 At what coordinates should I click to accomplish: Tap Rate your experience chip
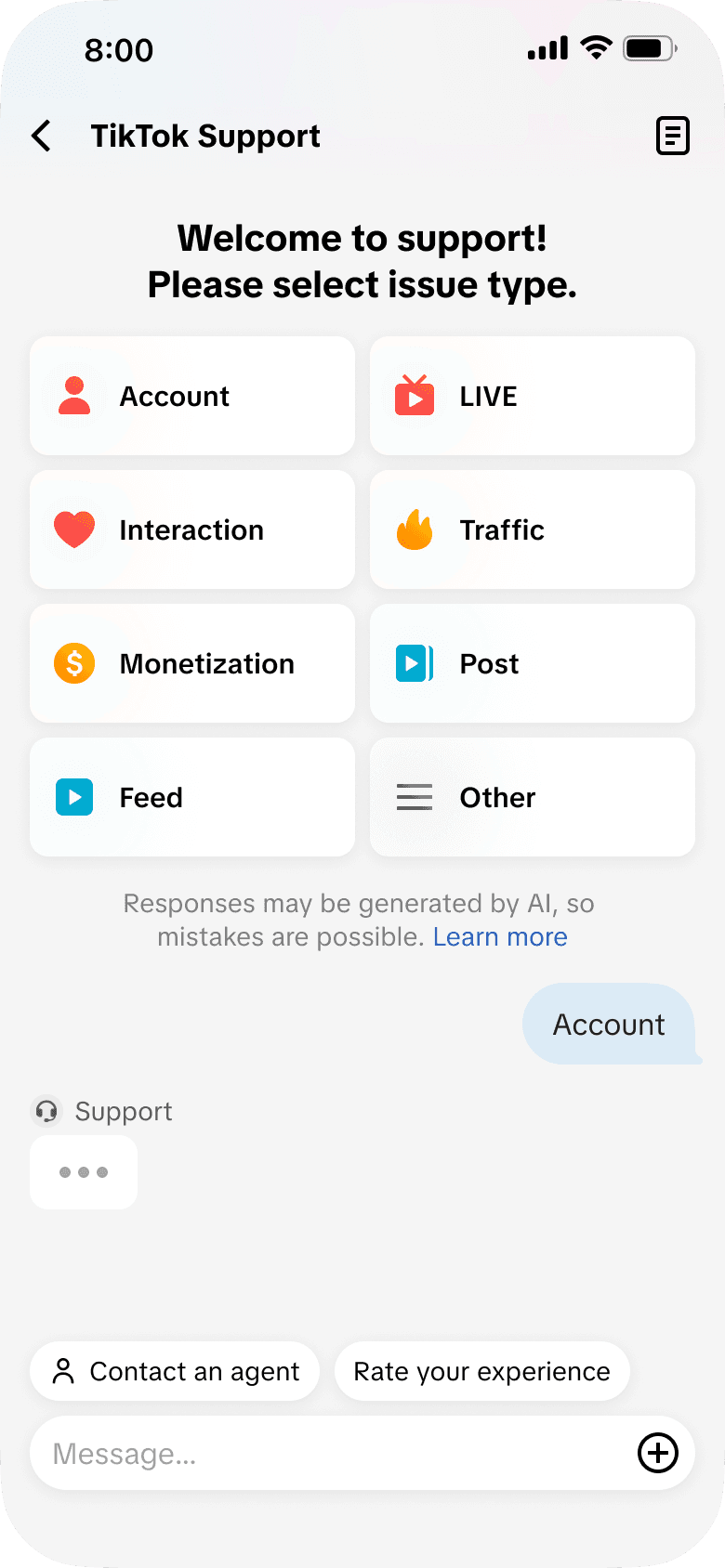coord(482,1371)
